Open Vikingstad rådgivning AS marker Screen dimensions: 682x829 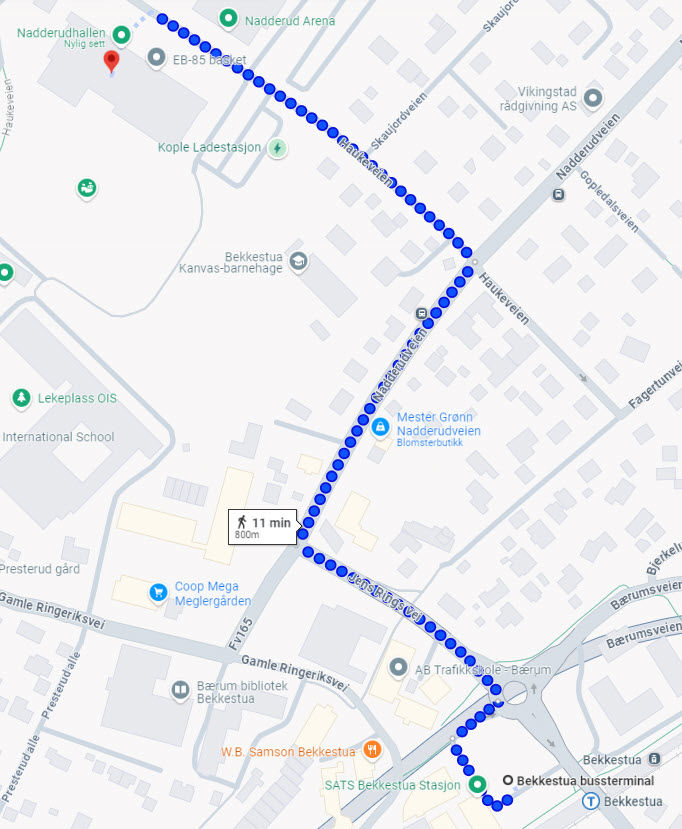pos(593,98)
